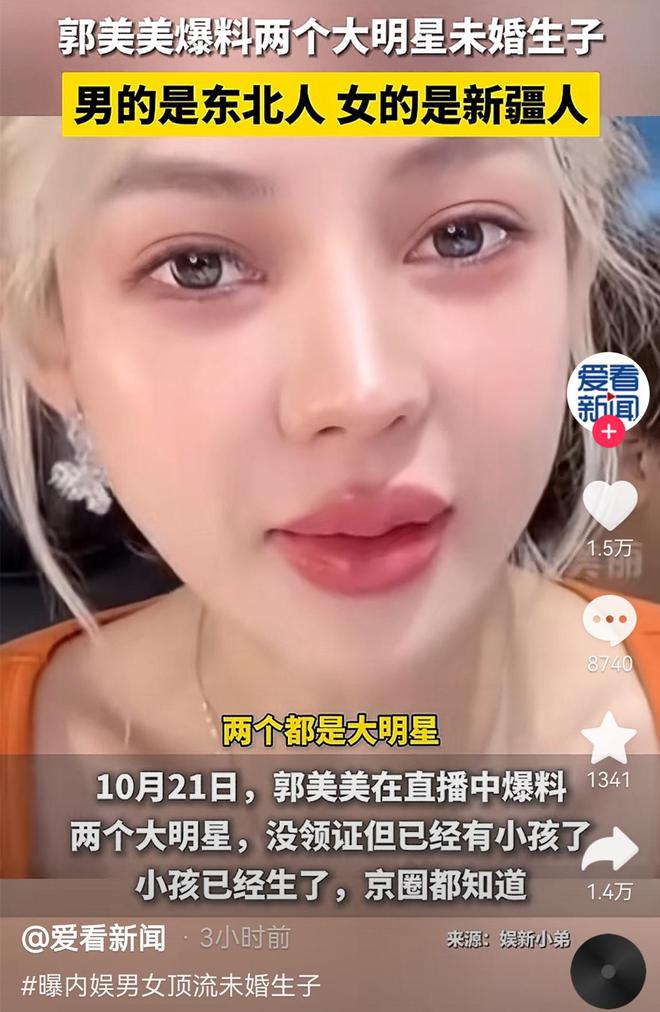Follow 爱看新闻 with the red plus button
The width and height of the screenshot is (660, 1012).
pyautogui.click(x=609, y=431)
